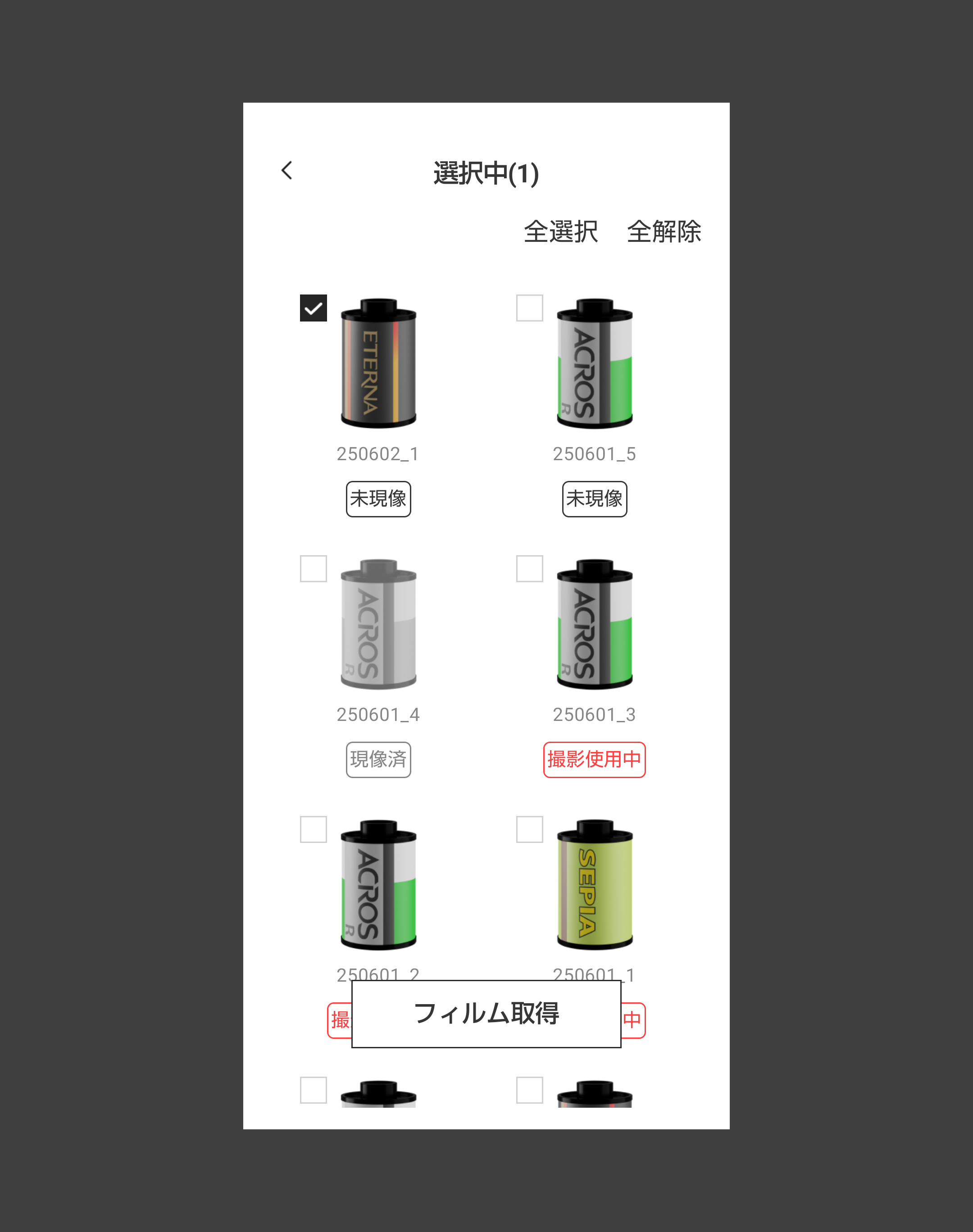
Task: Check the checkbox for film 250601_4
Action: [x=314, y=569]
